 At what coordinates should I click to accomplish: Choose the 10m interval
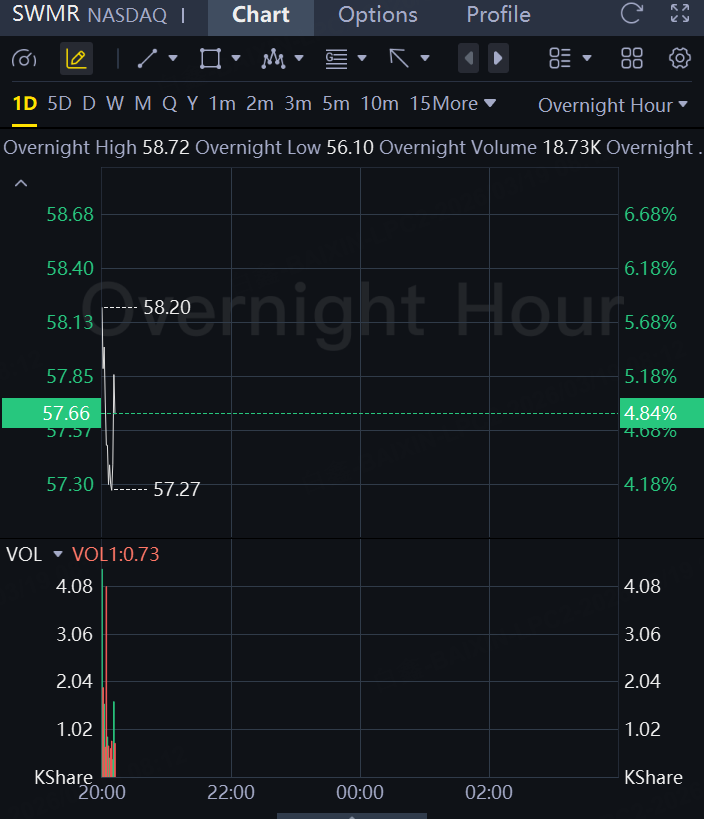[379, 104]
